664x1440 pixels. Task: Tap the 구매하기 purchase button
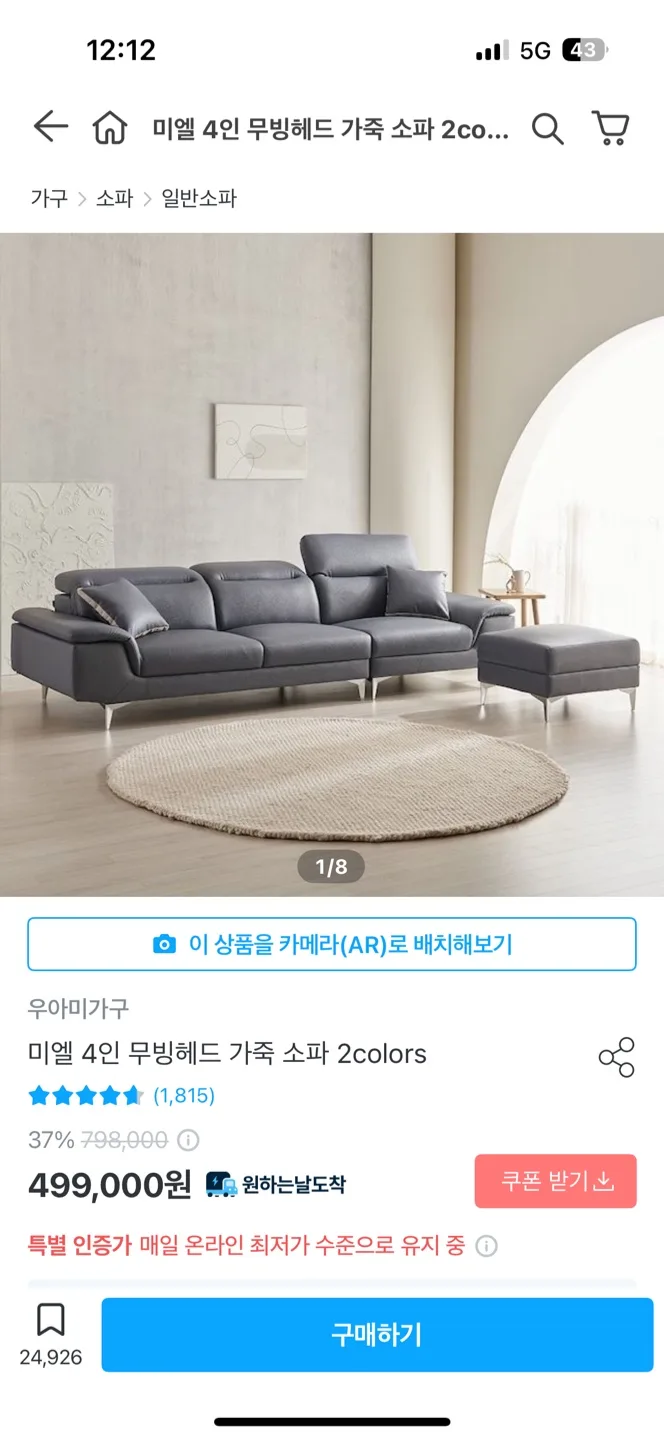pyautogui.click(x=377, y=1334)
